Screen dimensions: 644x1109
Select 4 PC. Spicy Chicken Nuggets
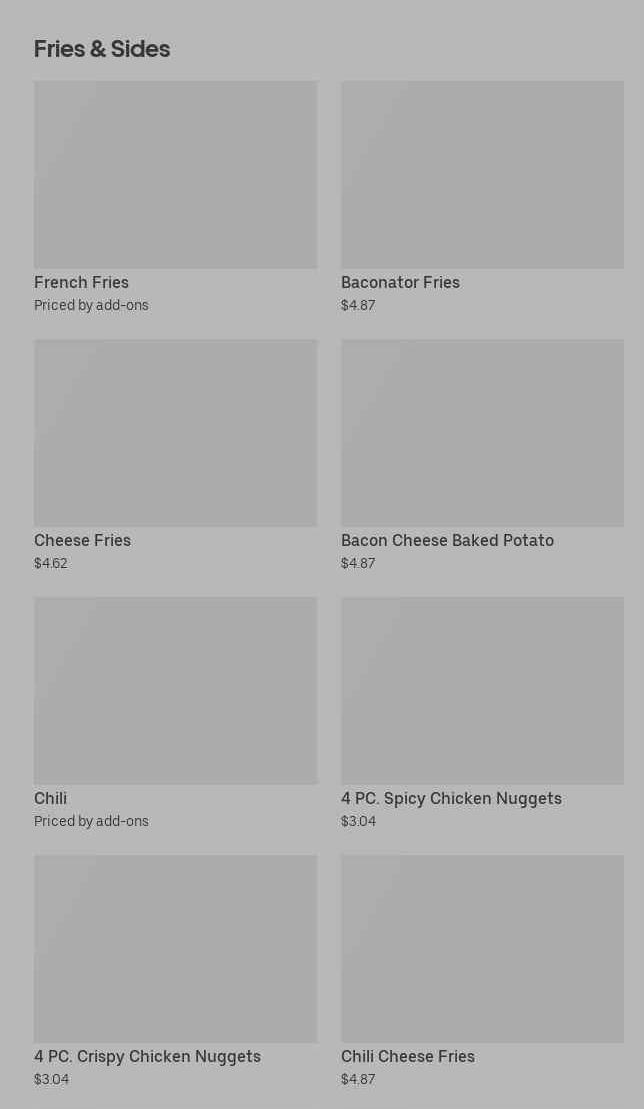point(482,713)
